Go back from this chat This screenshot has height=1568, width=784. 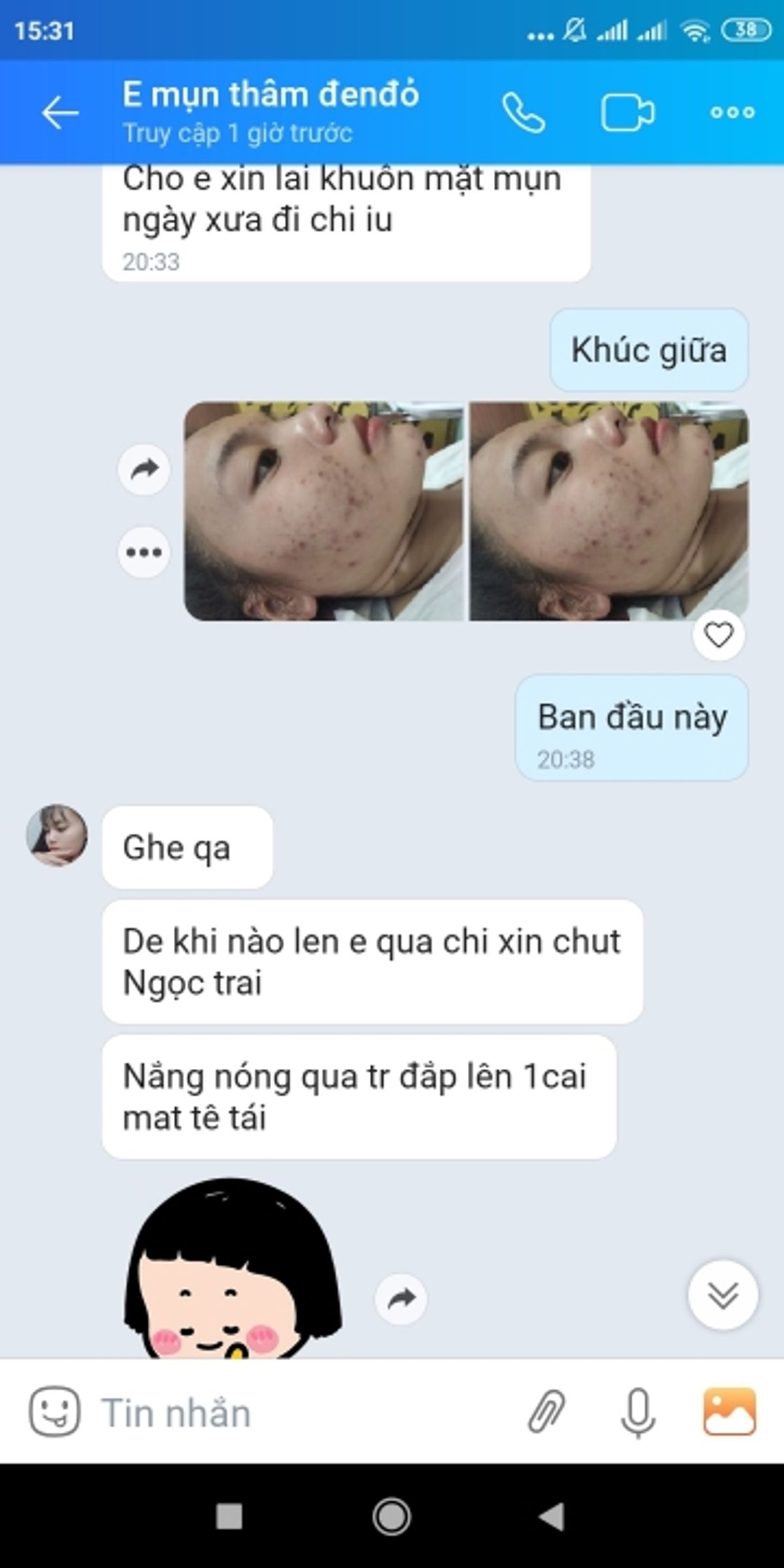pos(59,113)
